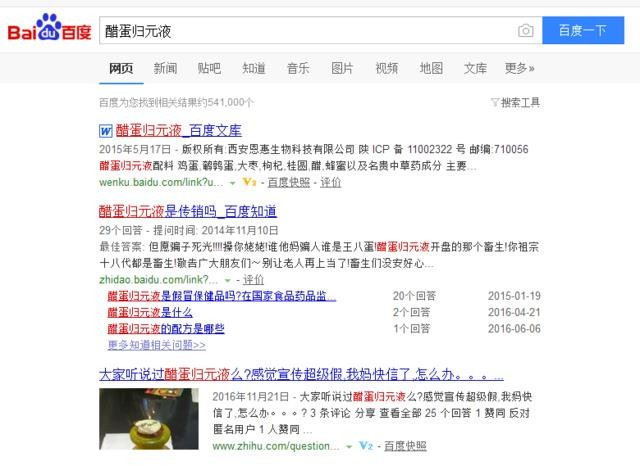
Task: Expand the 更多» tab menu
Action: 519,68
